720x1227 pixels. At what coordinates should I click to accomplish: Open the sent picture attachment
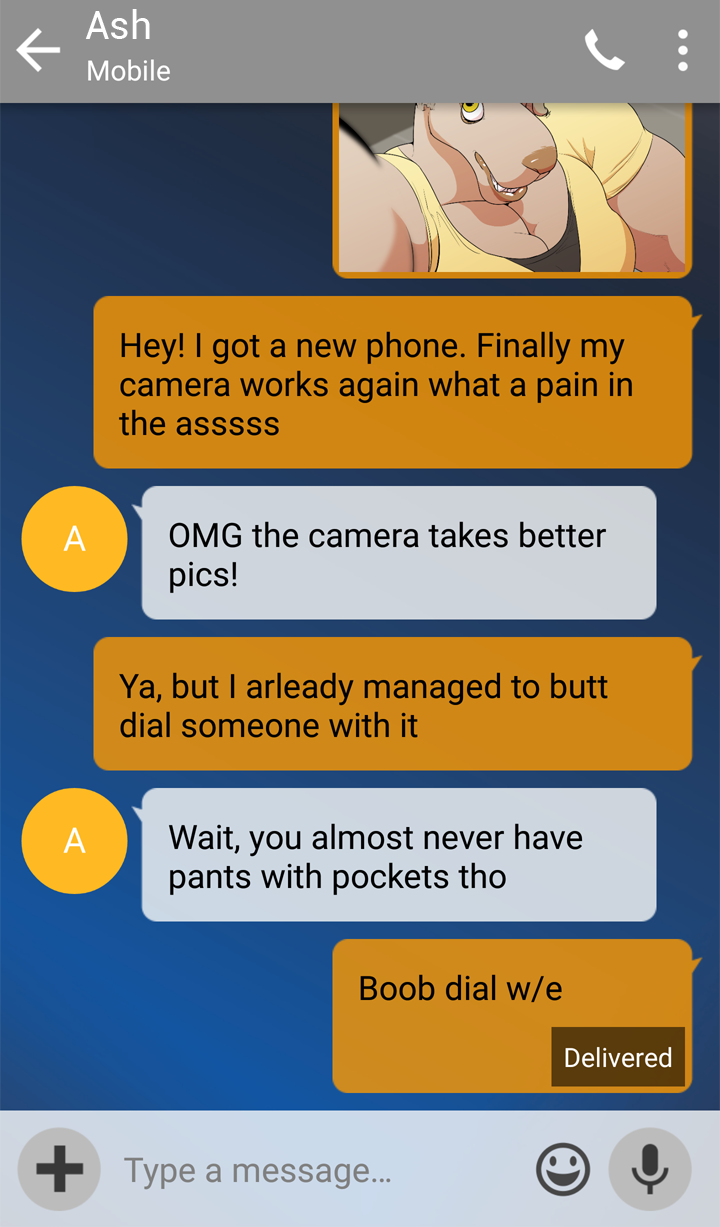coord(512,190)
